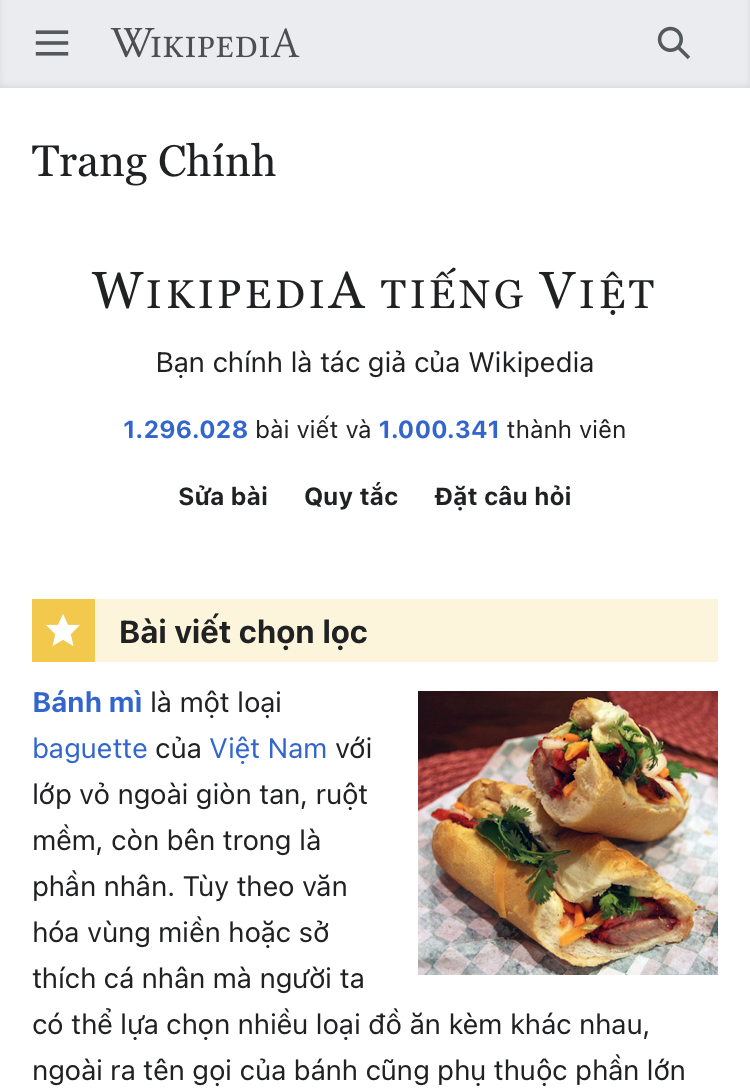Open the Quy tắc link
Viewport: 750px width, 1092px height.
click(351, 497)
